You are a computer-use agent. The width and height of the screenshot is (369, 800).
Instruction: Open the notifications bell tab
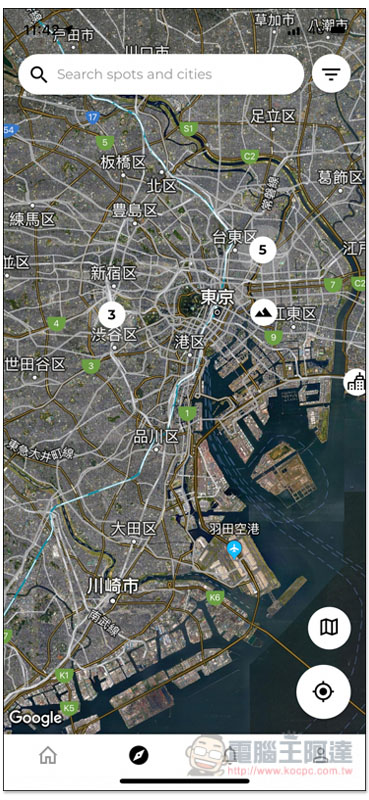coord(230,755)
